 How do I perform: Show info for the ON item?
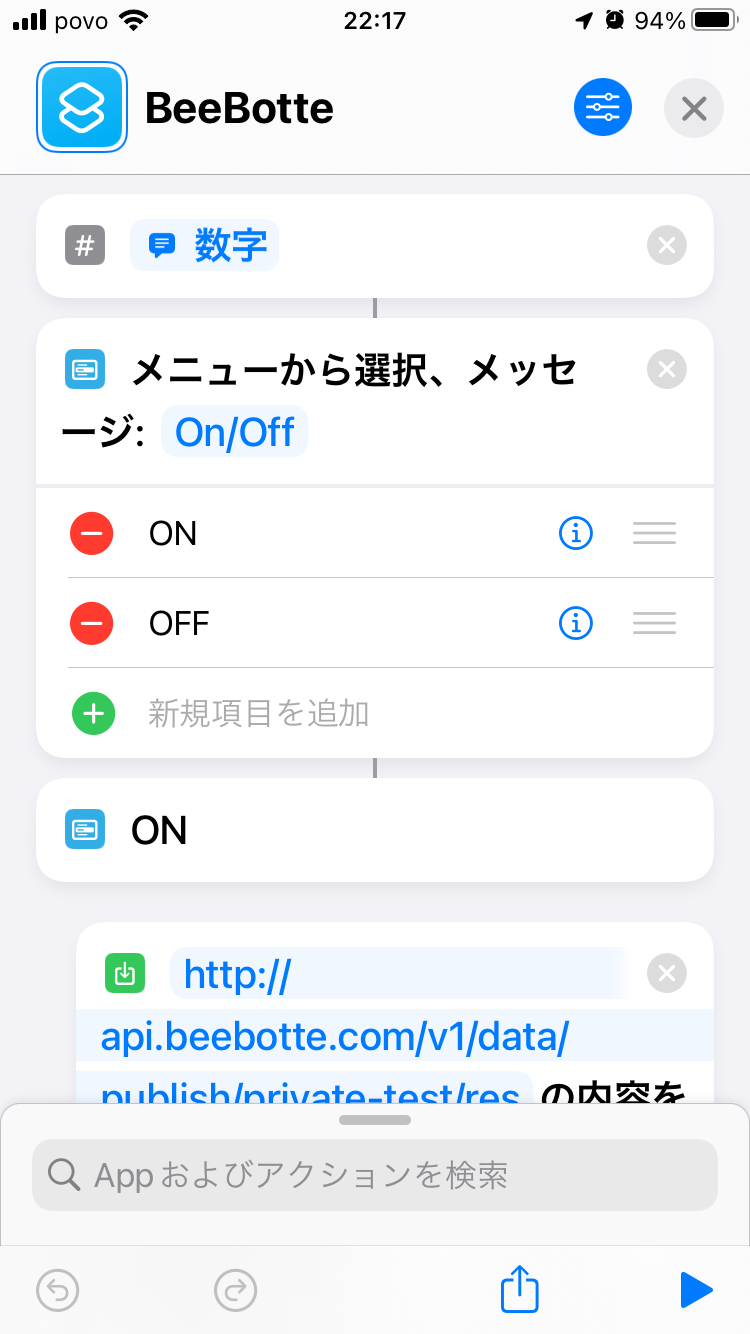(575, 534)
